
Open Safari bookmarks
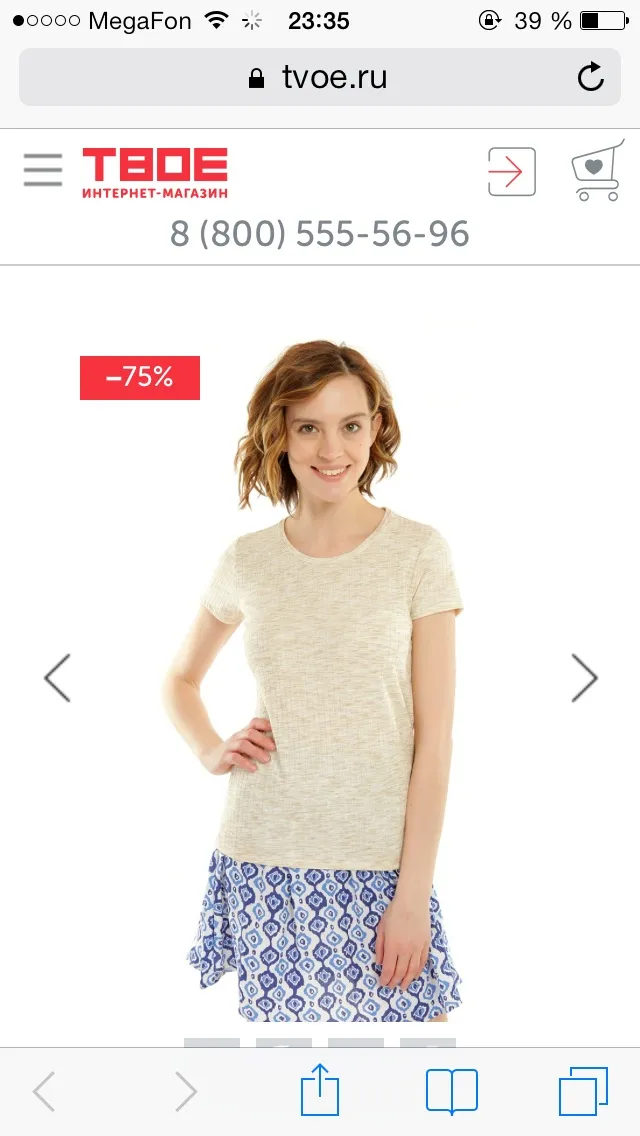(x=452, y=1091)
